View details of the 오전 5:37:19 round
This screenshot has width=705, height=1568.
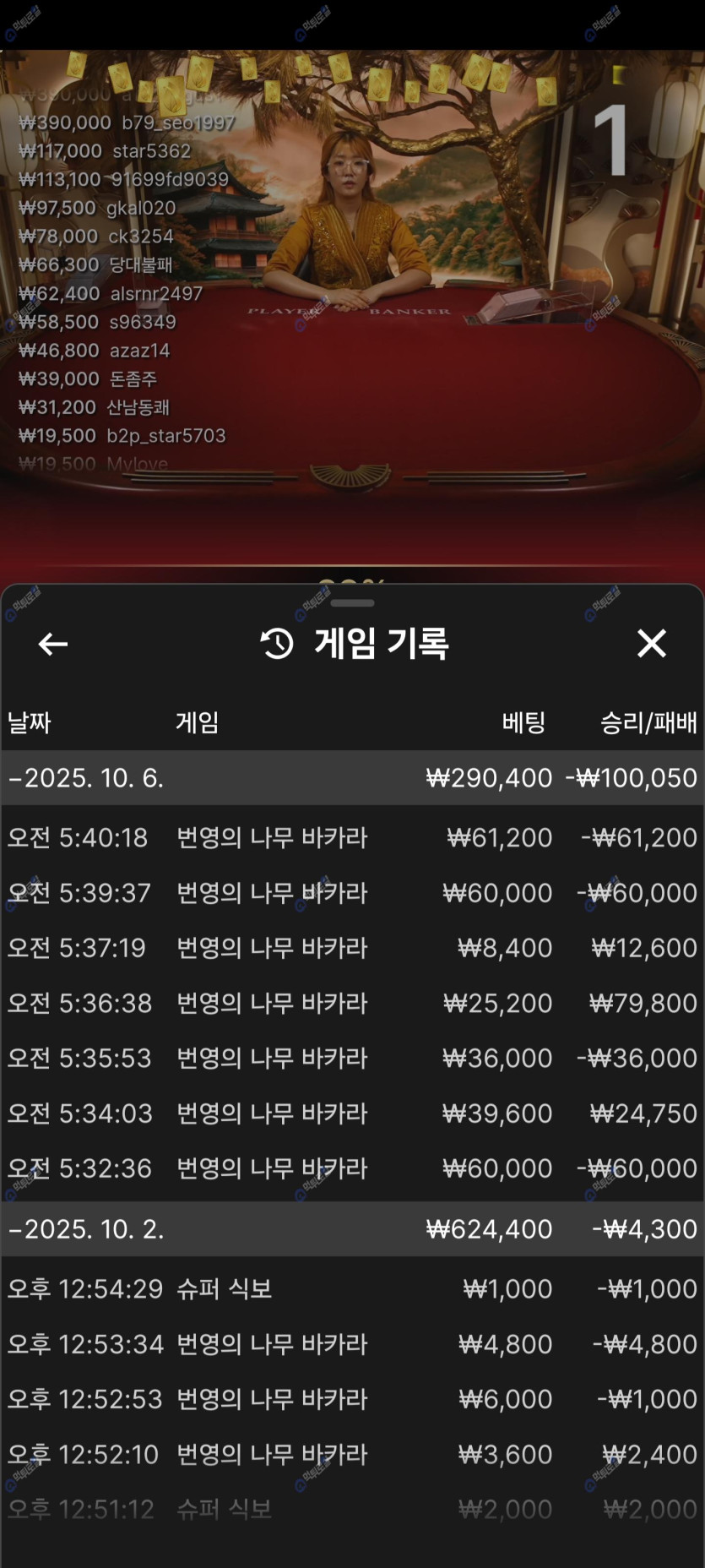352,948
